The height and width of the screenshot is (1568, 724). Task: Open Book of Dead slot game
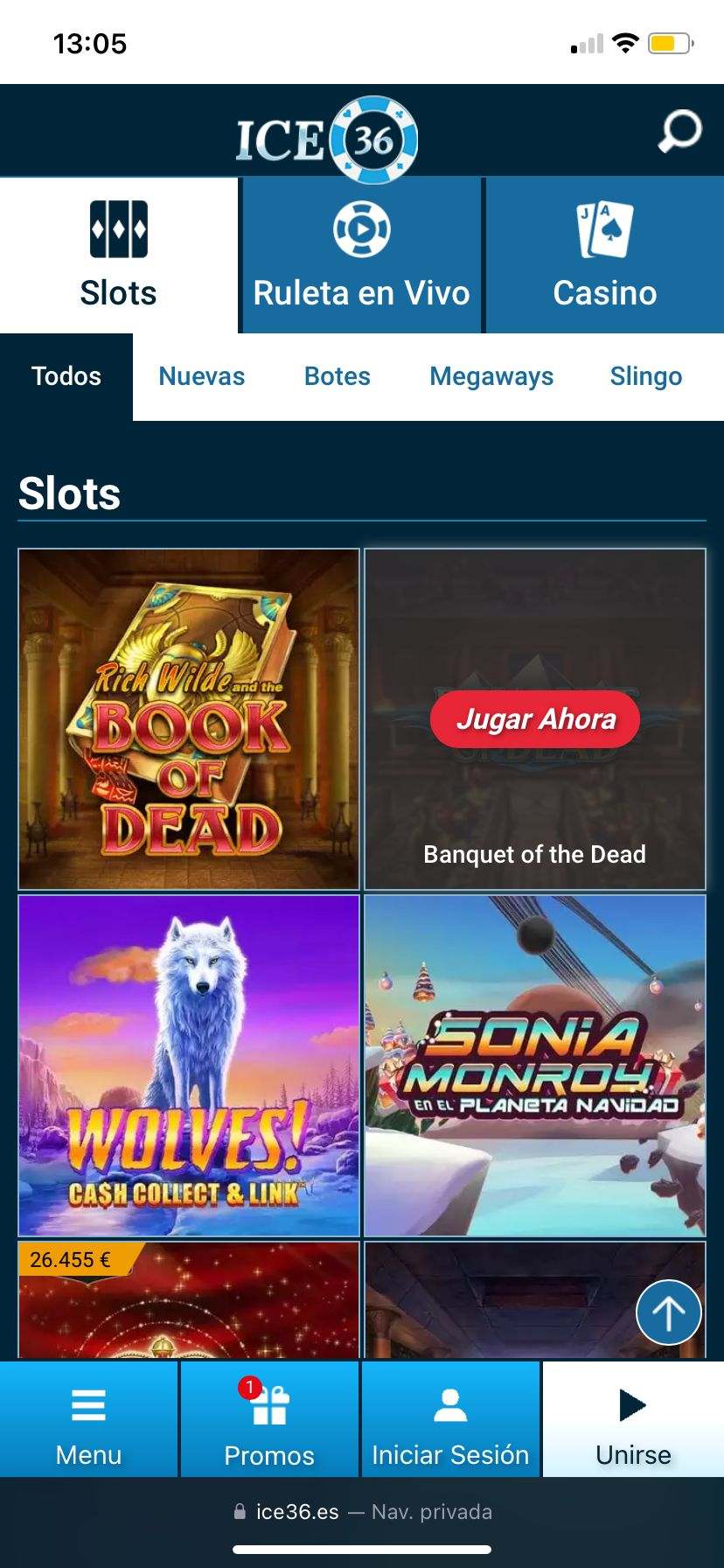tap(189, 719)
